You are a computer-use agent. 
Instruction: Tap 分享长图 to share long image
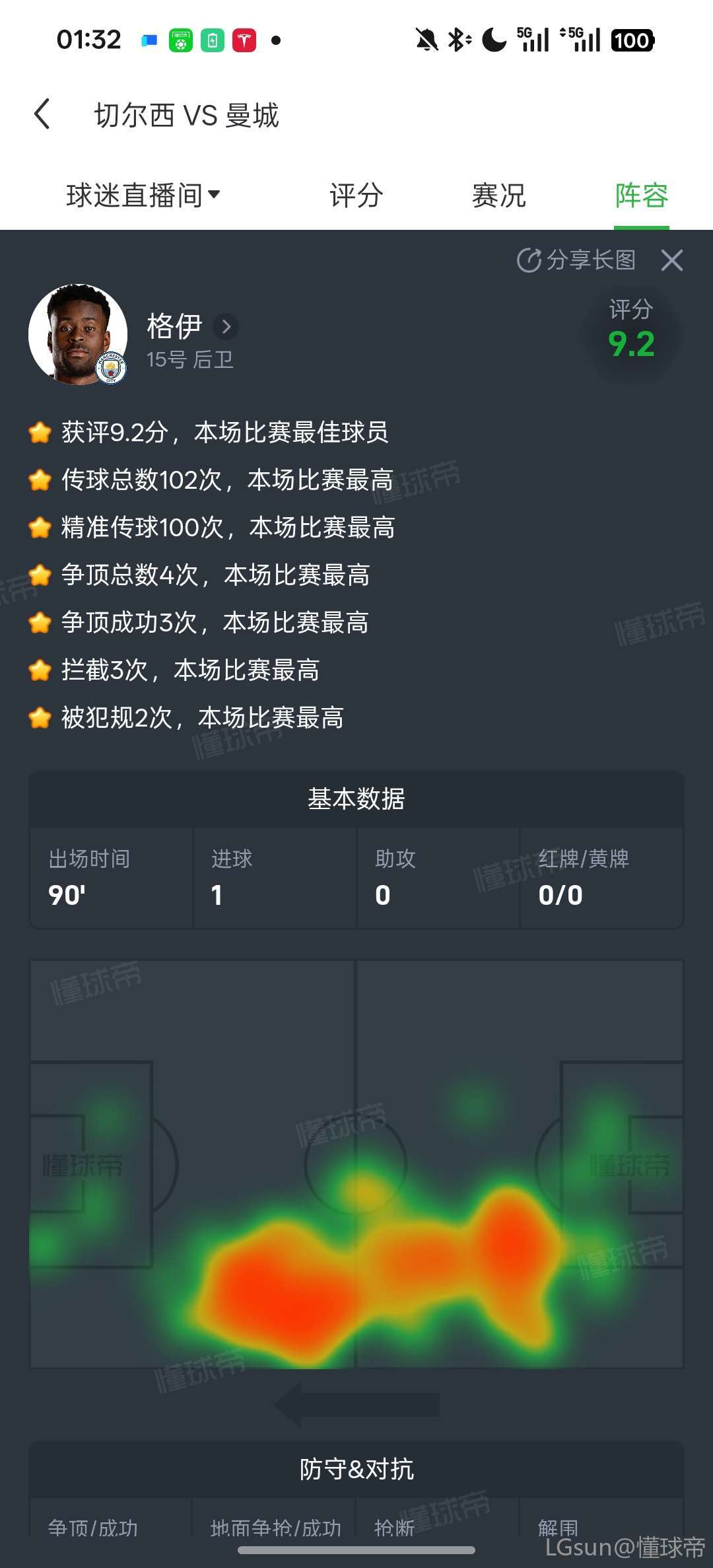(x=576, y=260)
